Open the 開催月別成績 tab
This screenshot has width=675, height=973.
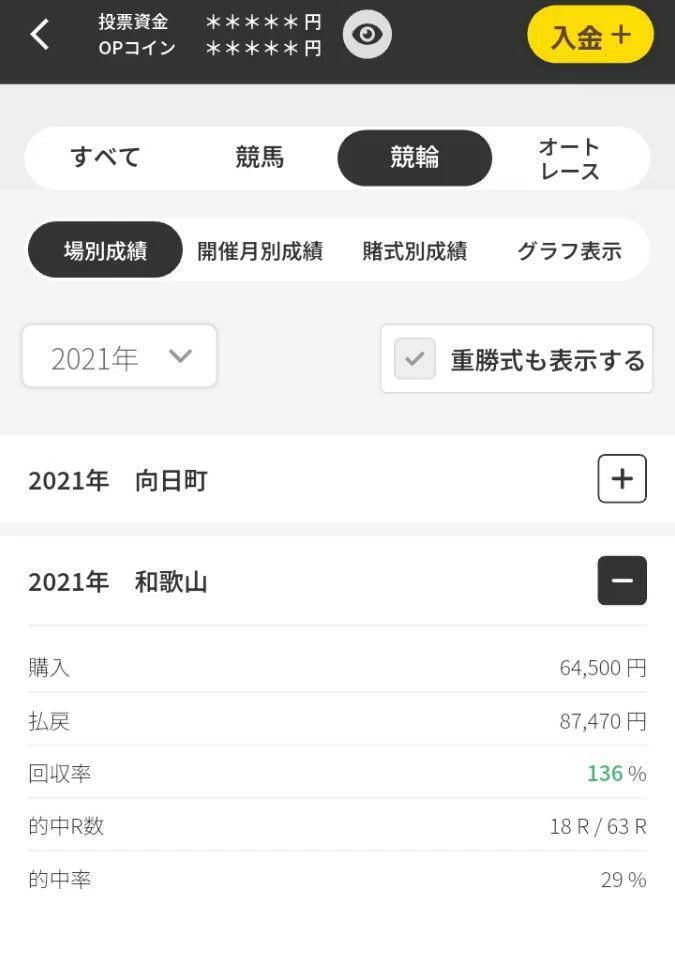(260, 251)
